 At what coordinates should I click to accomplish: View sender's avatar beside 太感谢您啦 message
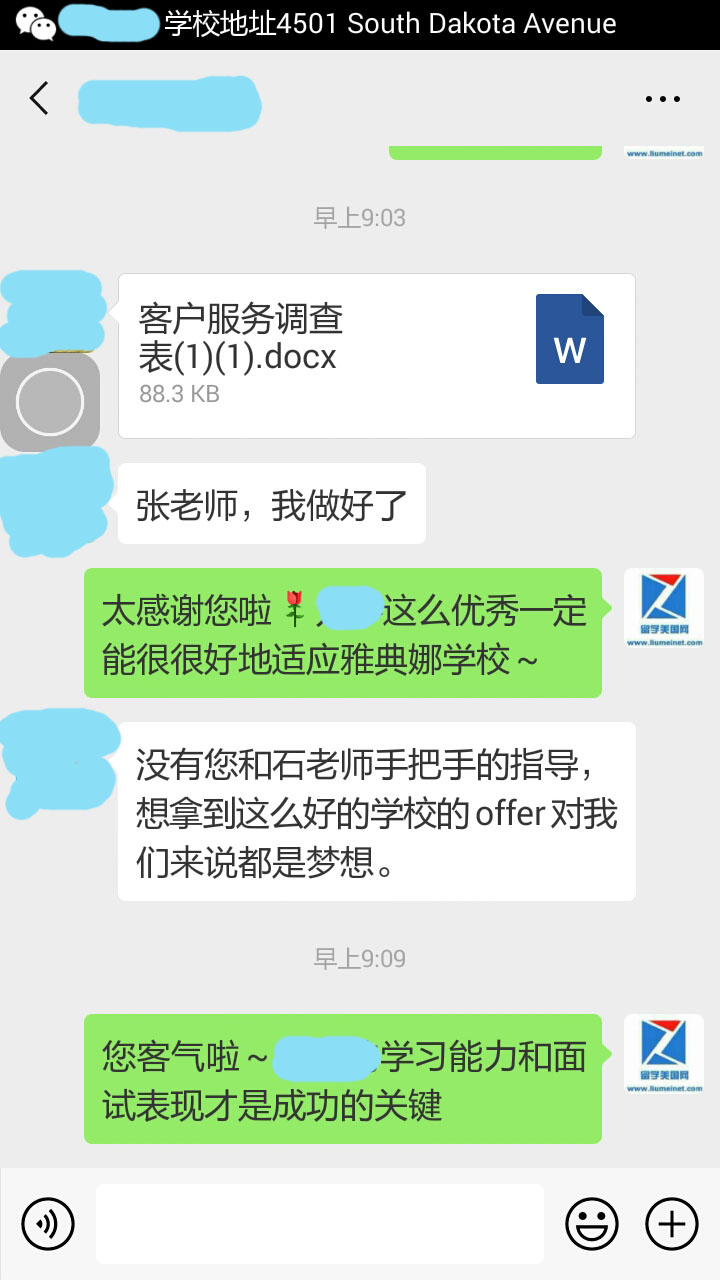click(x=664, y=608)
